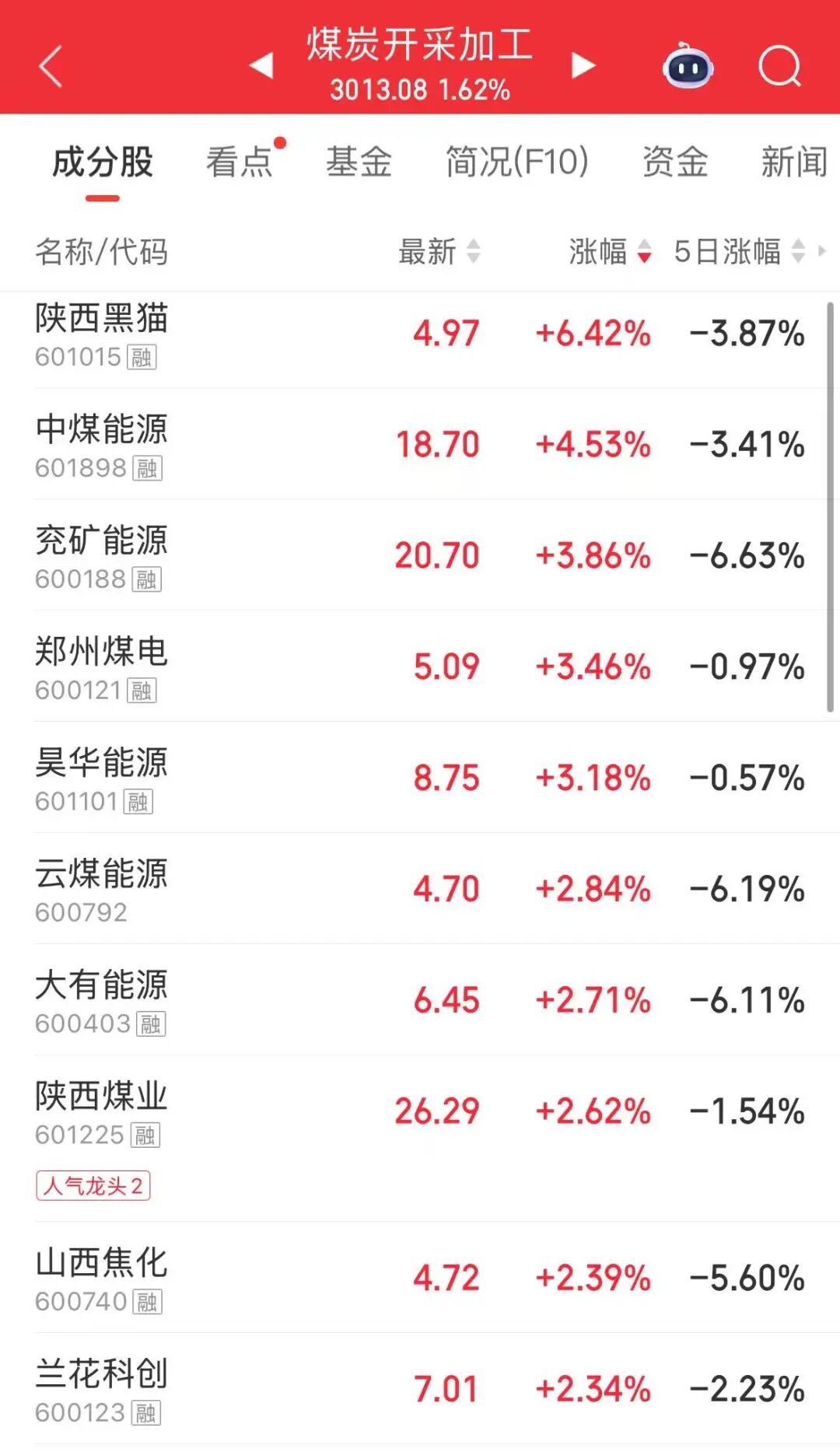Switch to the 资金 tab
Image resolution: width=840 pixels, height=1452 pixels.
click(x=675, y=162)
